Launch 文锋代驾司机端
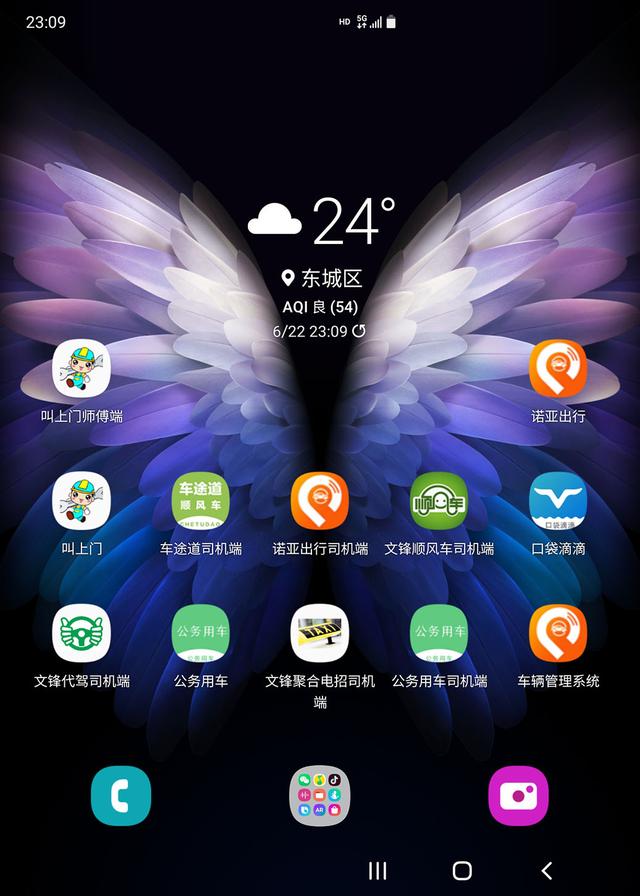This screenshot has height=896, width=640. tap(81, 633)
